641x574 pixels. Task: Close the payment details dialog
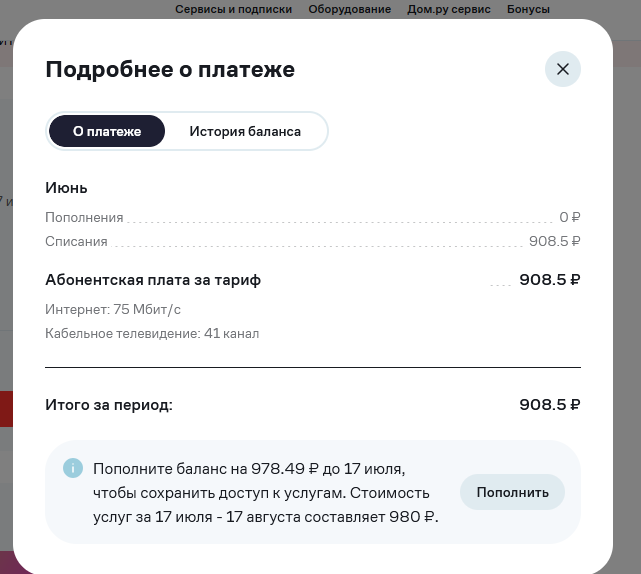point(562,69)
